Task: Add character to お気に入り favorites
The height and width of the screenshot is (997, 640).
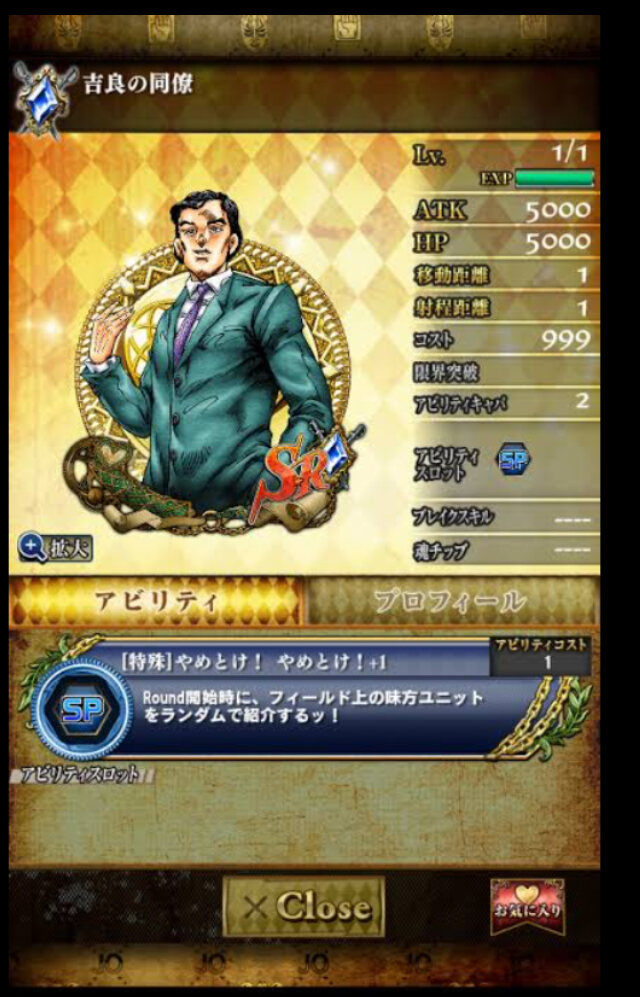Action: pos(526,906)
